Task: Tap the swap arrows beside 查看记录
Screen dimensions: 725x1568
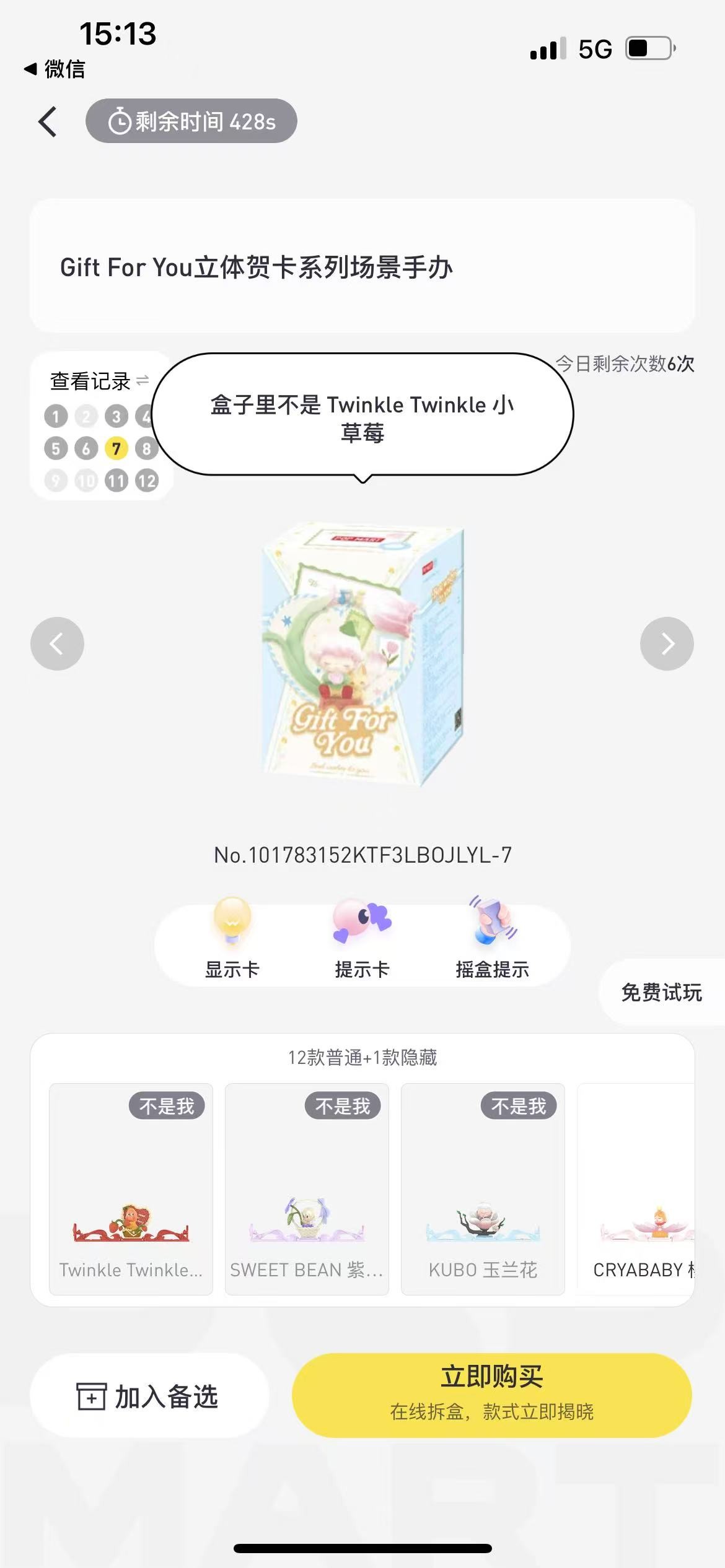Action: pyautogui.click(x=144, y=381)
